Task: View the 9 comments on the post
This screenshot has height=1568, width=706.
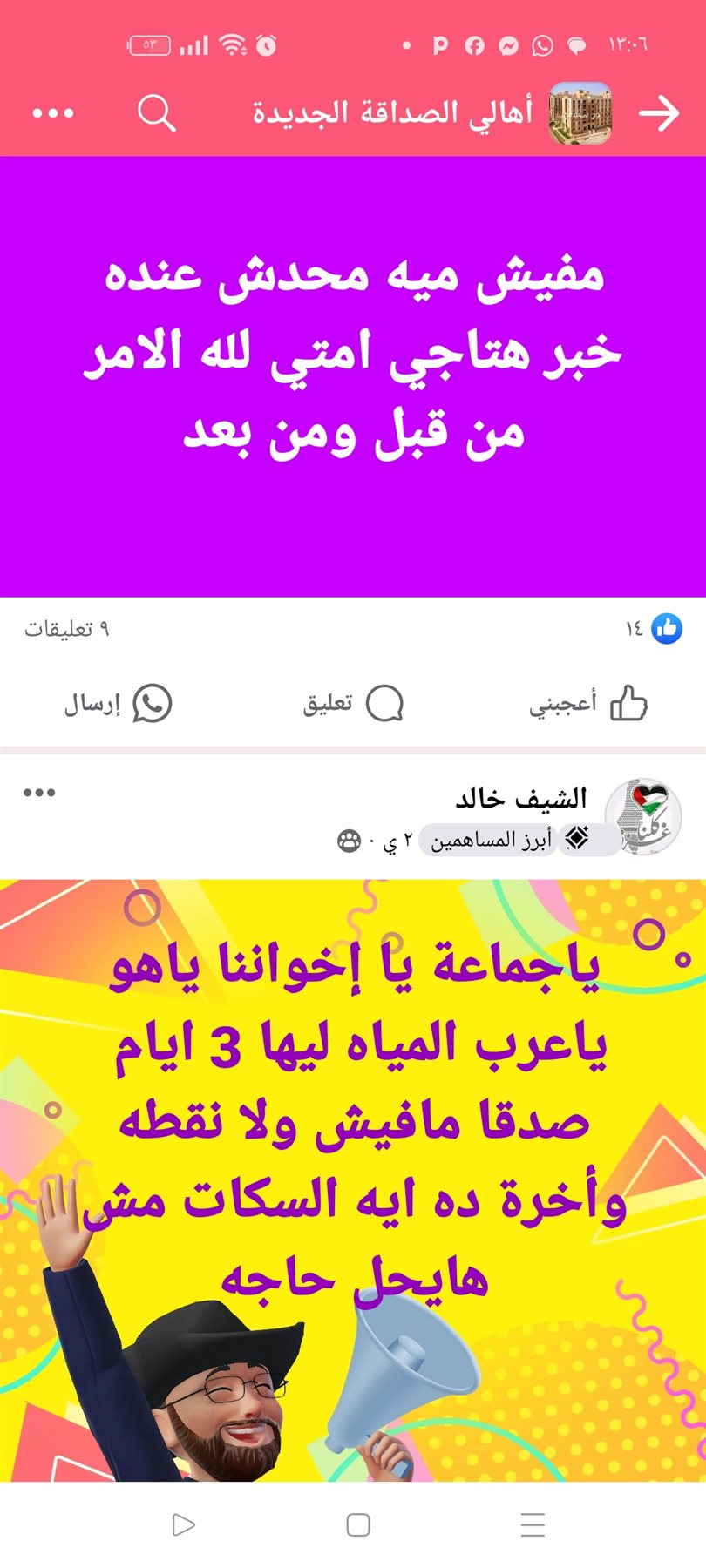Action: tap(66, 629)
